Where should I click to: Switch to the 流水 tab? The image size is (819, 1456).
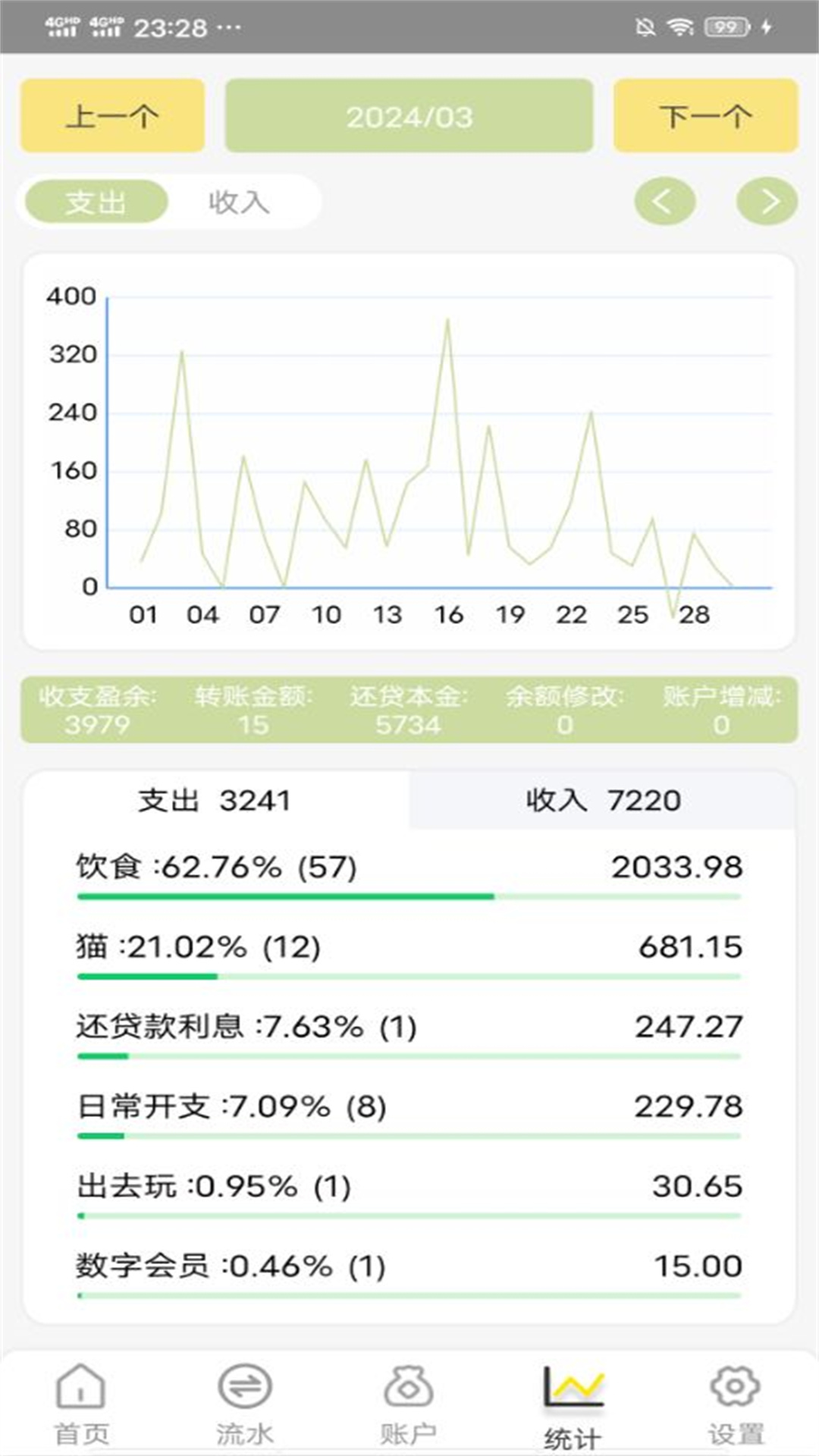[x=245, y=1404]
